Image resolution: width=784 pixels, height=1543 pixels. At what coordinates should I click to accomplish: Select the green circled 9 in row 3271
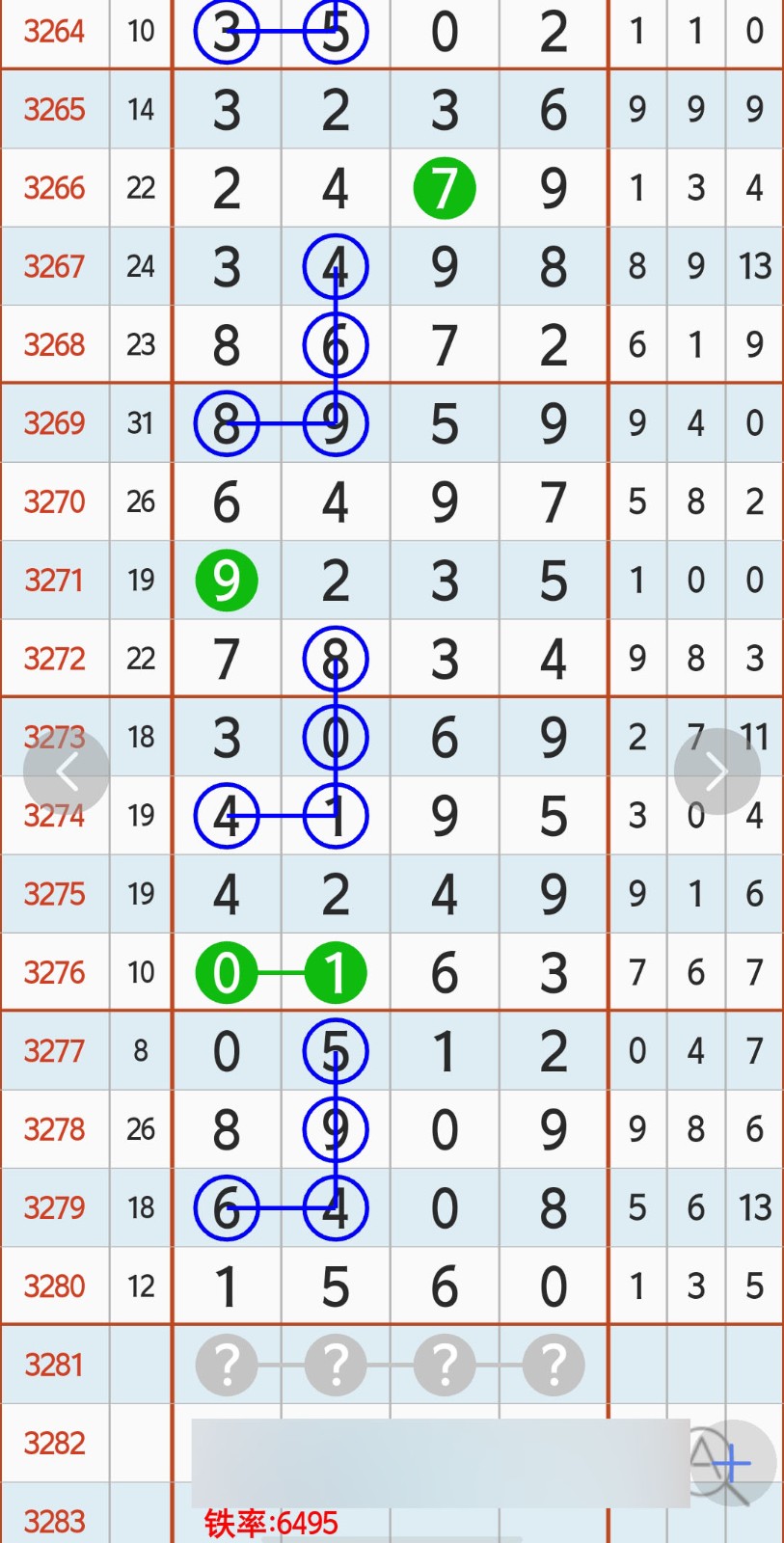click(227, 579)
